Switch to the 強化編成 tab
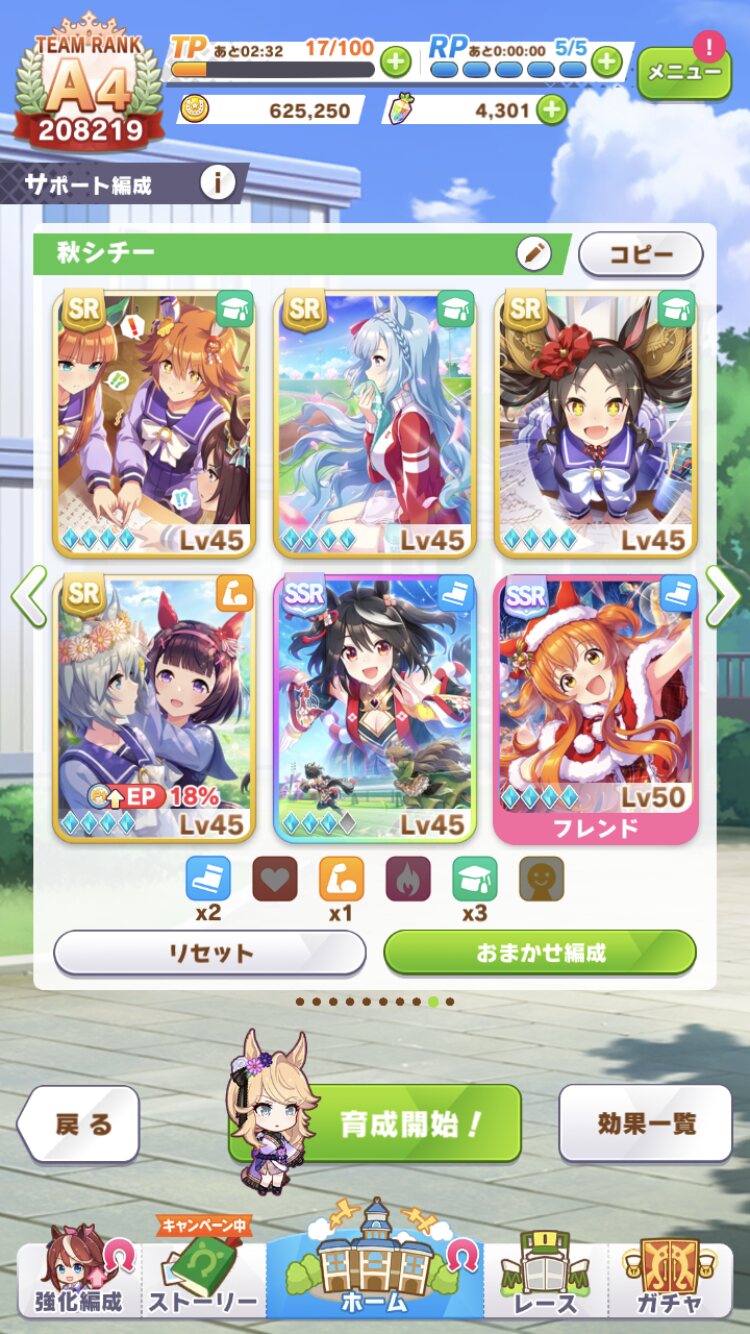The width and height of the screenshot is (750, 1334). pos(80,1274)
